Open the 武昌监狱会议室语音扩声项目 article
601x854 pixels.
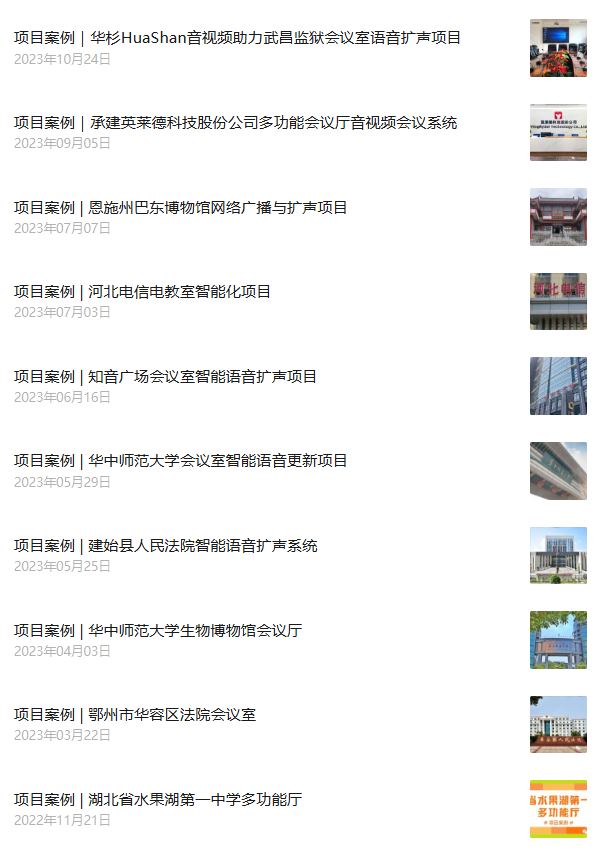pos(238,38)
